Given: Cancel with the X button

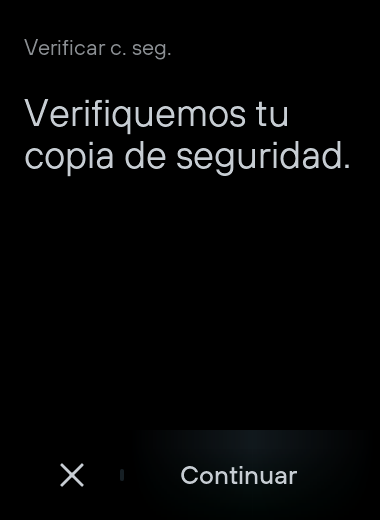Looking at the screenshot, I should (72, 475).
